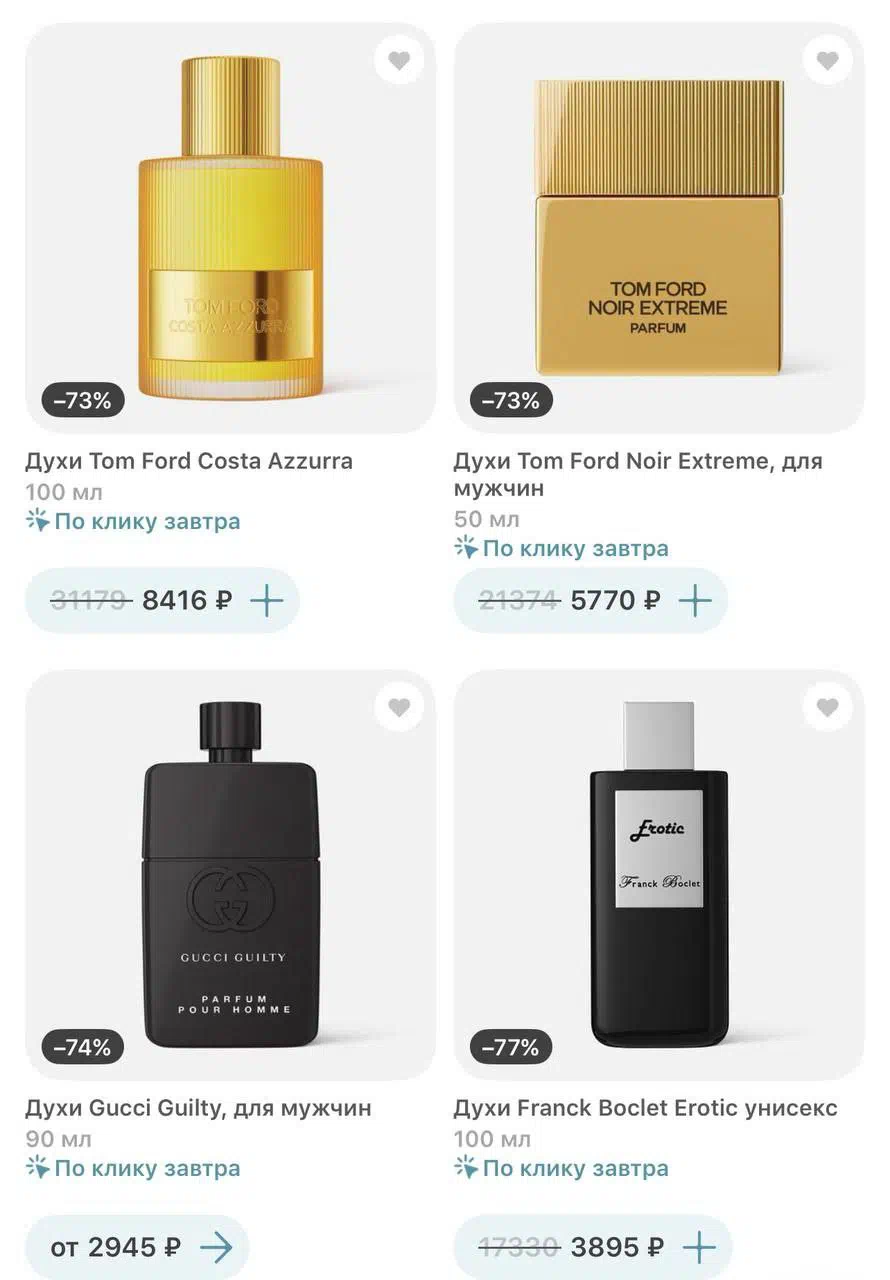Add Tom Ford Noir Extreme to cart
This screenshot has width=890, height=1280.
click(x=695, y=601)
